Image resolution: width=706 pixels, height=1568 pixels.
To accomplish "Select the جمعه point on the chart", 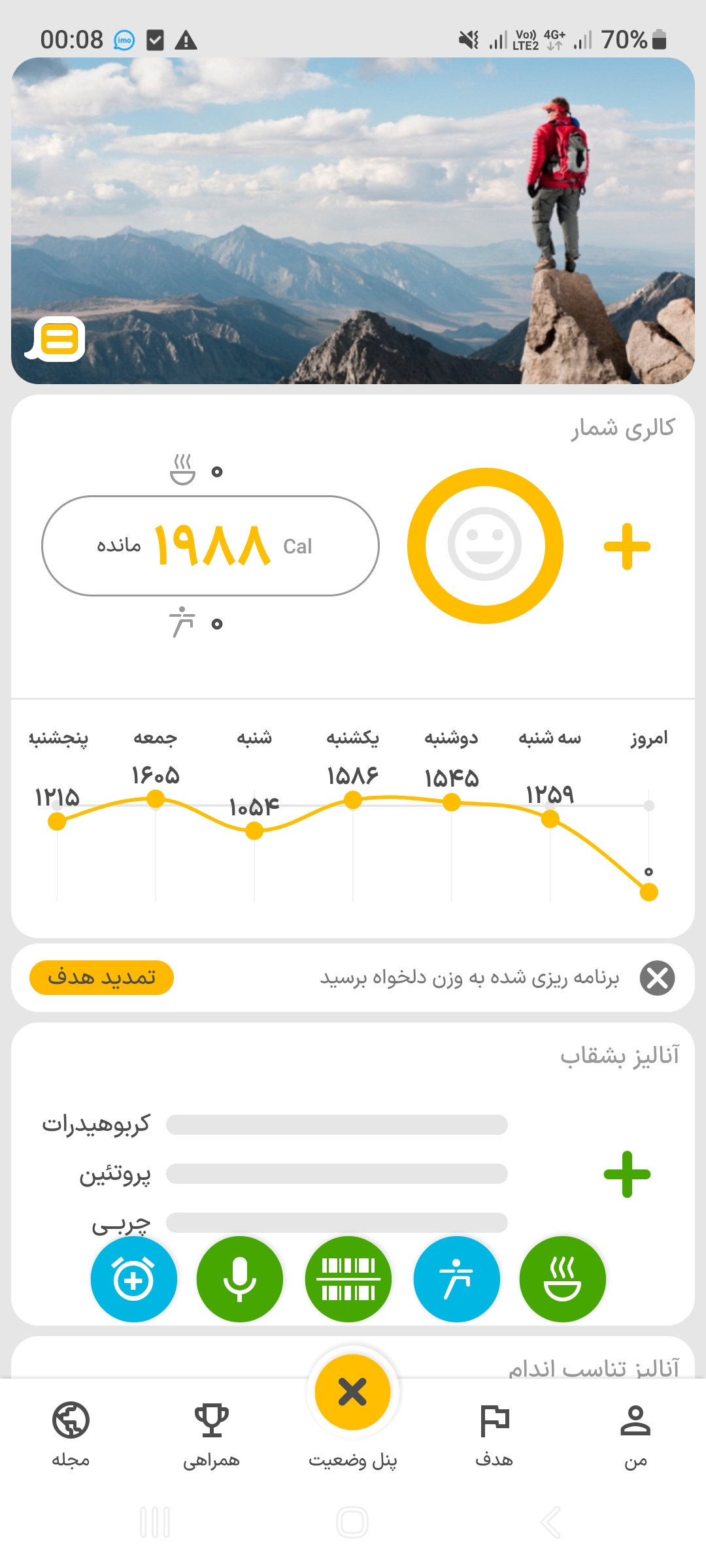I will 156,798.
